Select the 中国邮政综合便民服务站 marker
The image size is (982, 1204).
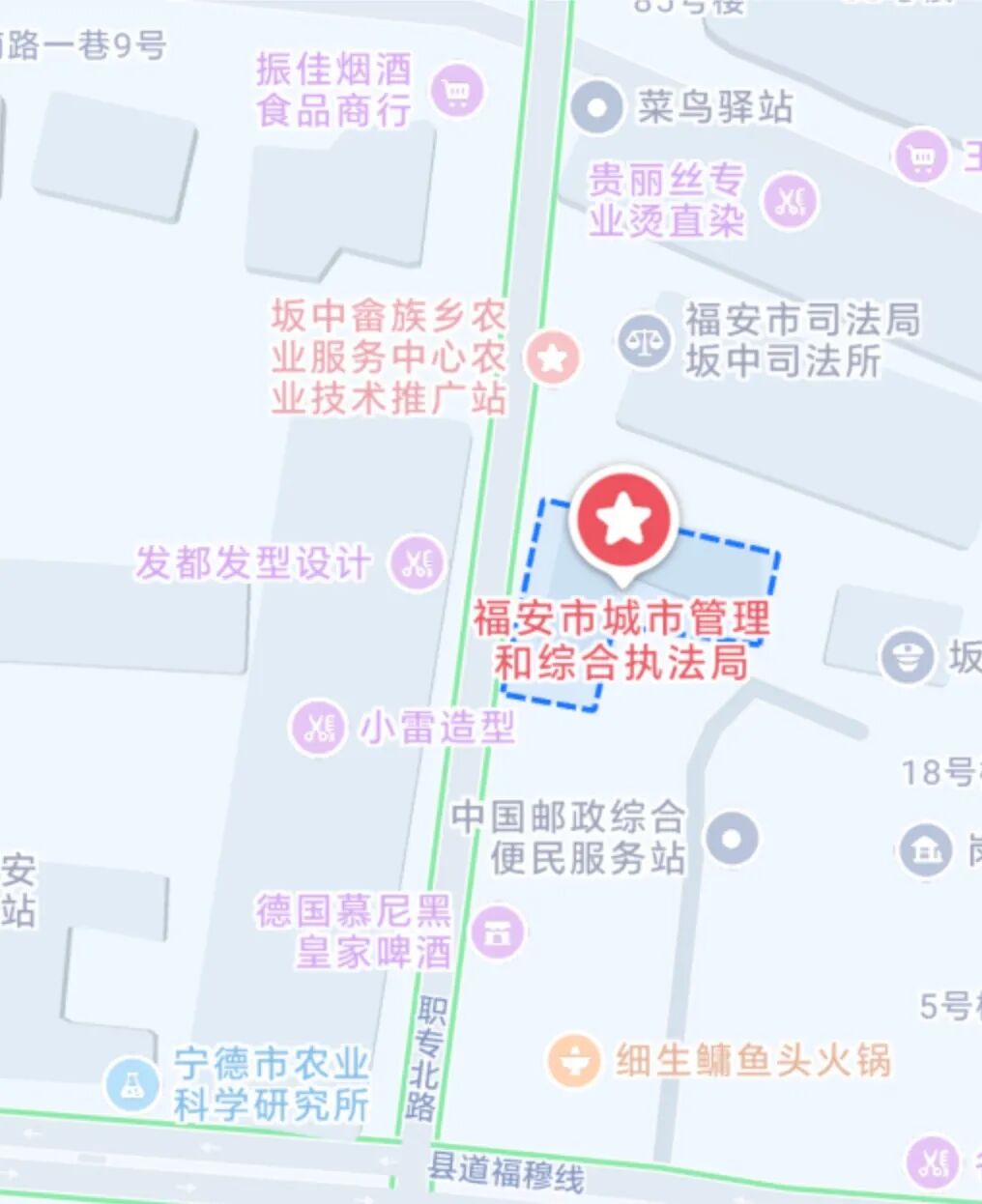(x=731, y=838)
